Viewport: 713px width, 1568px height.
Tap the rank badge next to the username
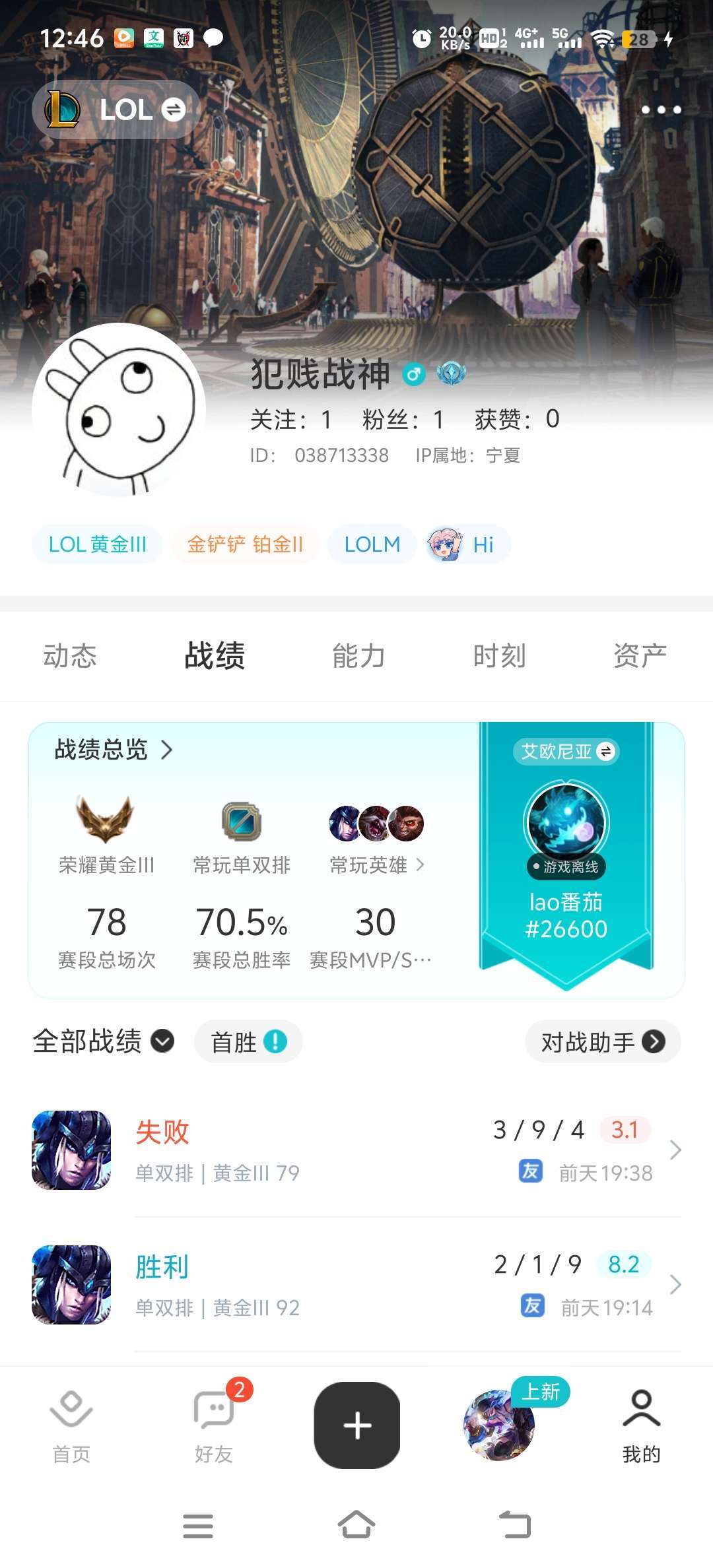(452, 373)
